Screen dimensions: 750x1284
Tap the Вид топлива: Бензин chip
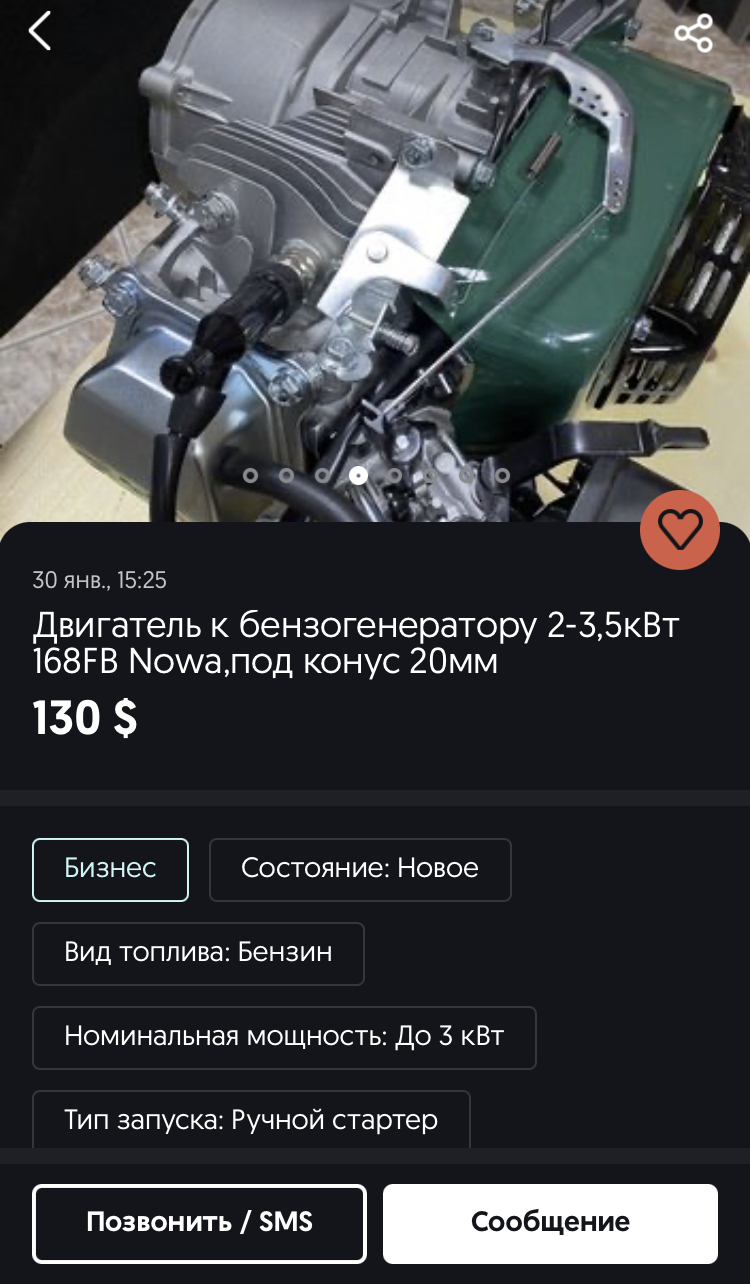[x=198, y=952]
